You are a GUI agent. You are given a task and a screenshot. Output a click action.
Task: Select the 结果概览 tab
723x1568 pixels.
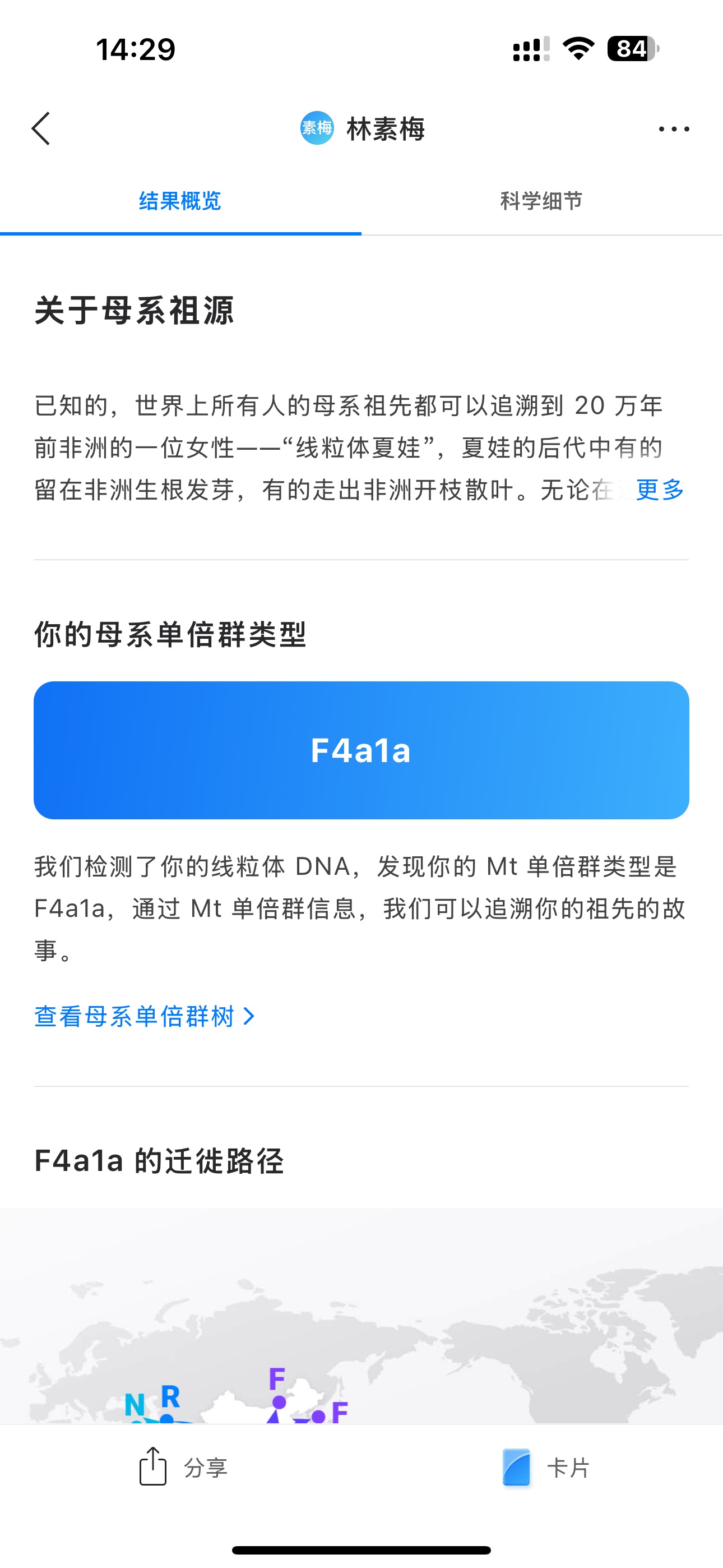click(180, 201)
